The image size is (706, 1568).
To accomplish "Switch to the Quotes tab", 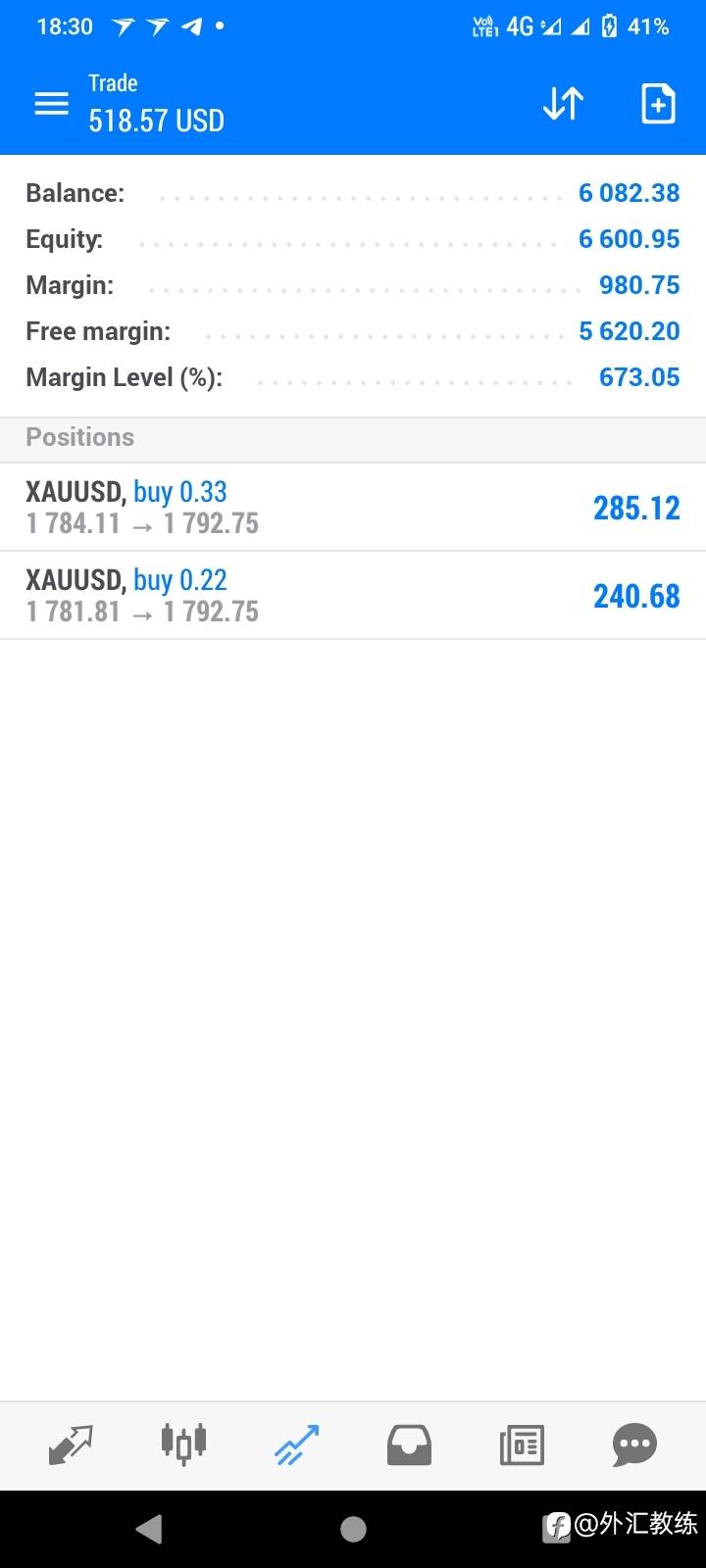I will pos(71,1445).
